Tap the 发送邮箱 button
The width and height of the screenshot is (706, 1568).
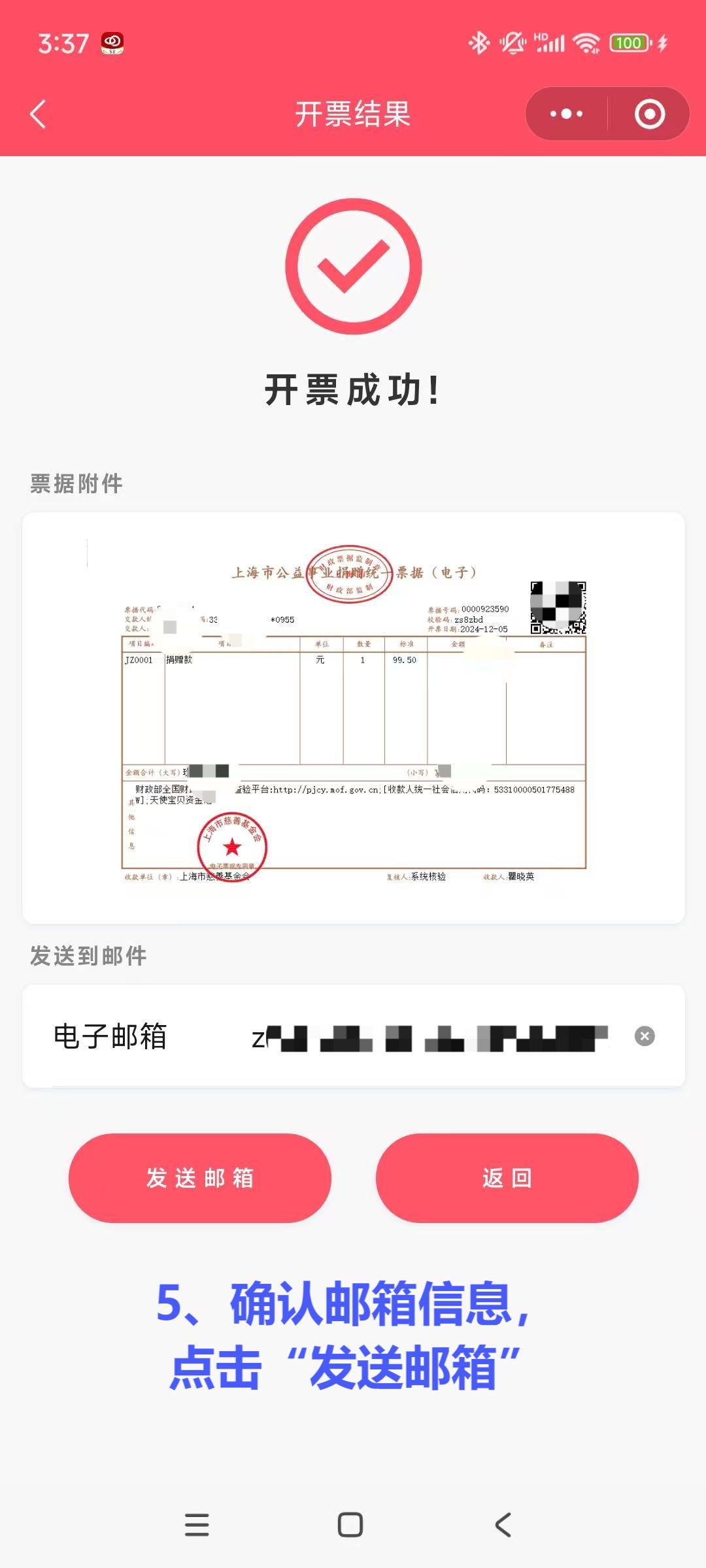coord(200,1178)
